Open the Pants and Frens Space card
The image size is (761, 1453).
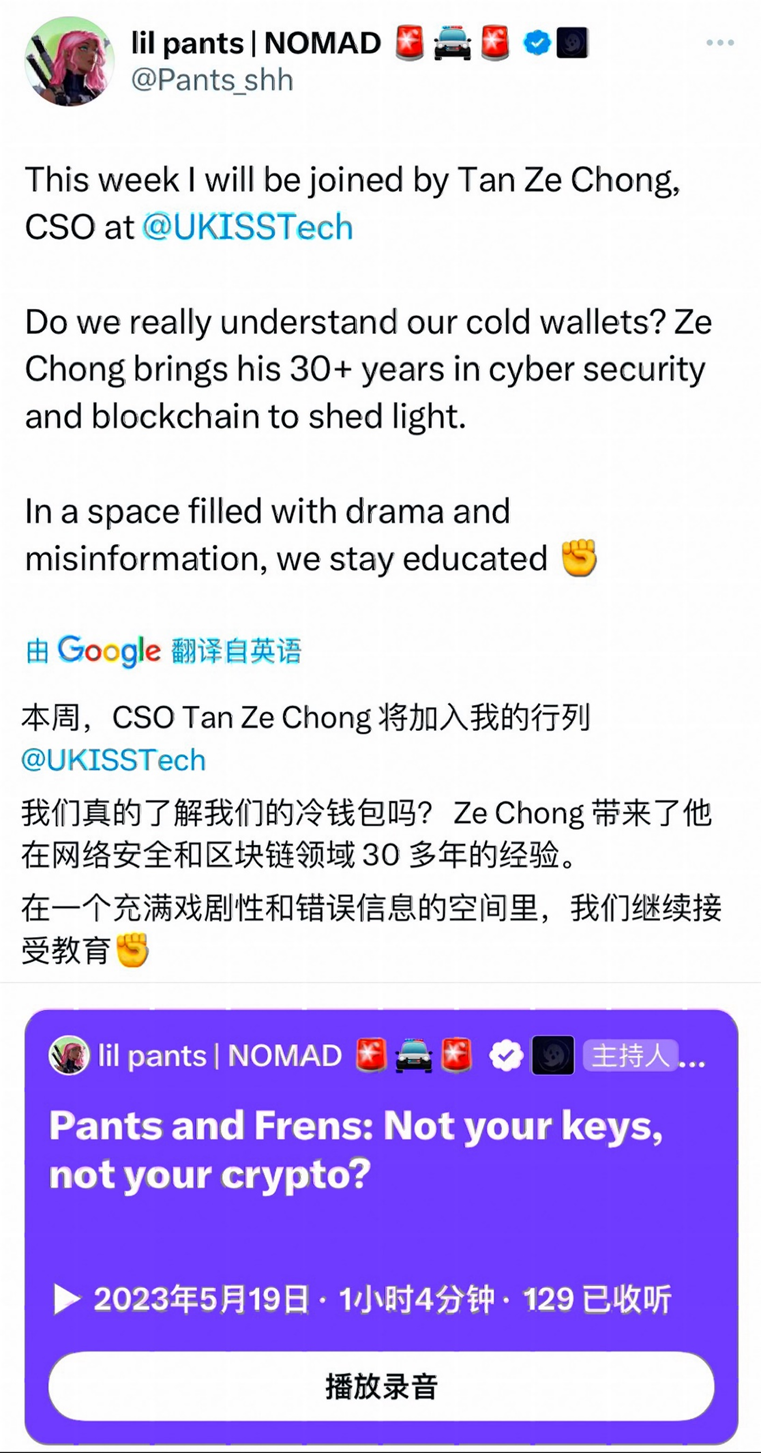(380, 1150)
